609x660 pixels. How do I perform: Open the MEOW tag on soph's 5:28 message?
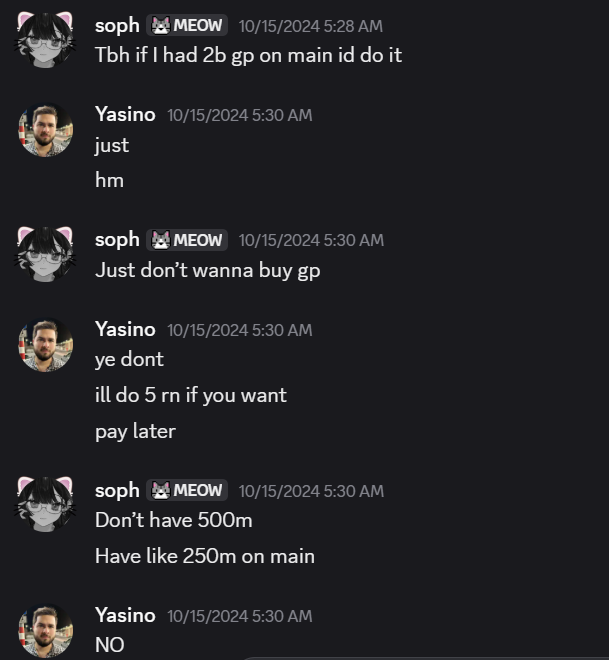tap(187, 25)
